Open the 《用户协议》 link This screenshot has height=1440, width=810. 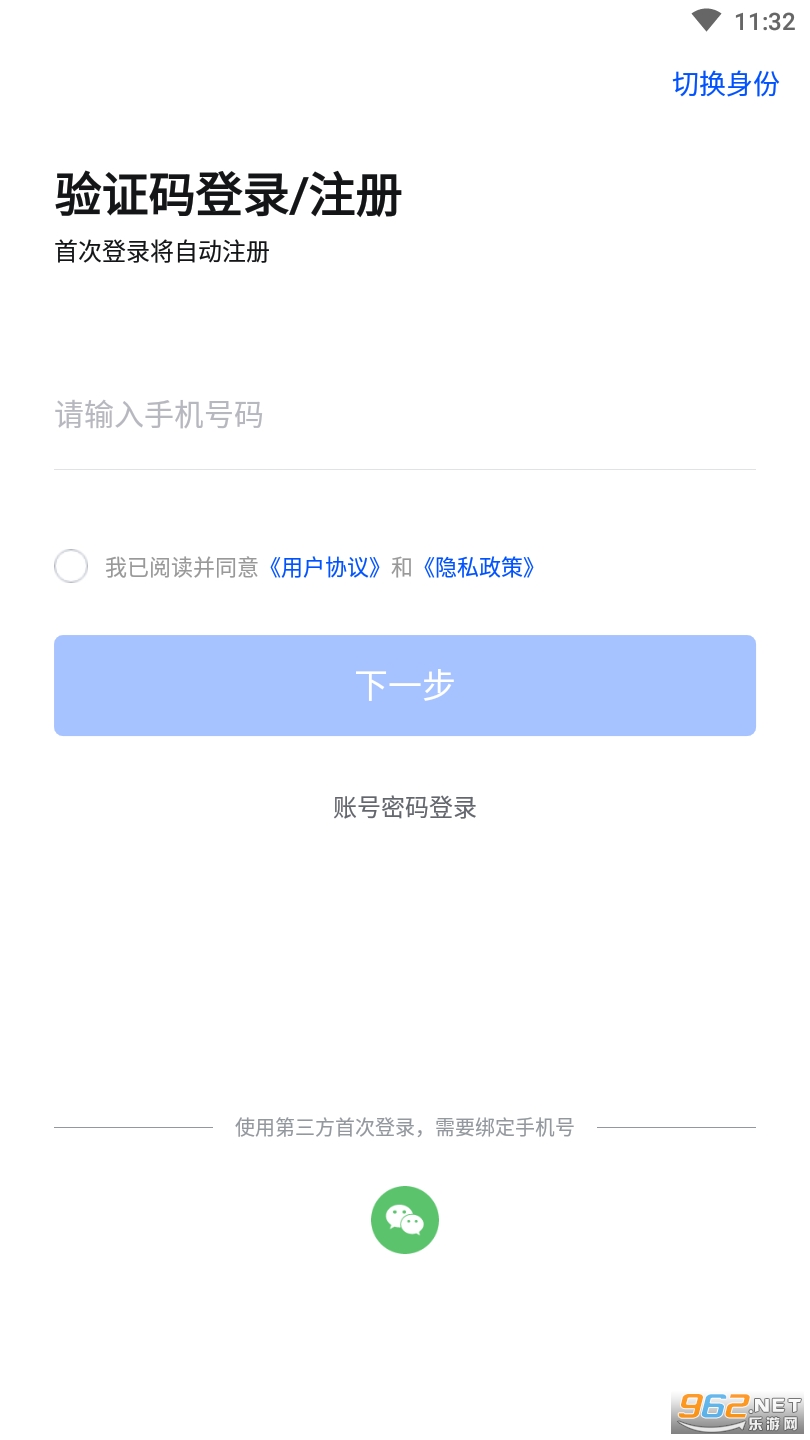pos(325,568)
